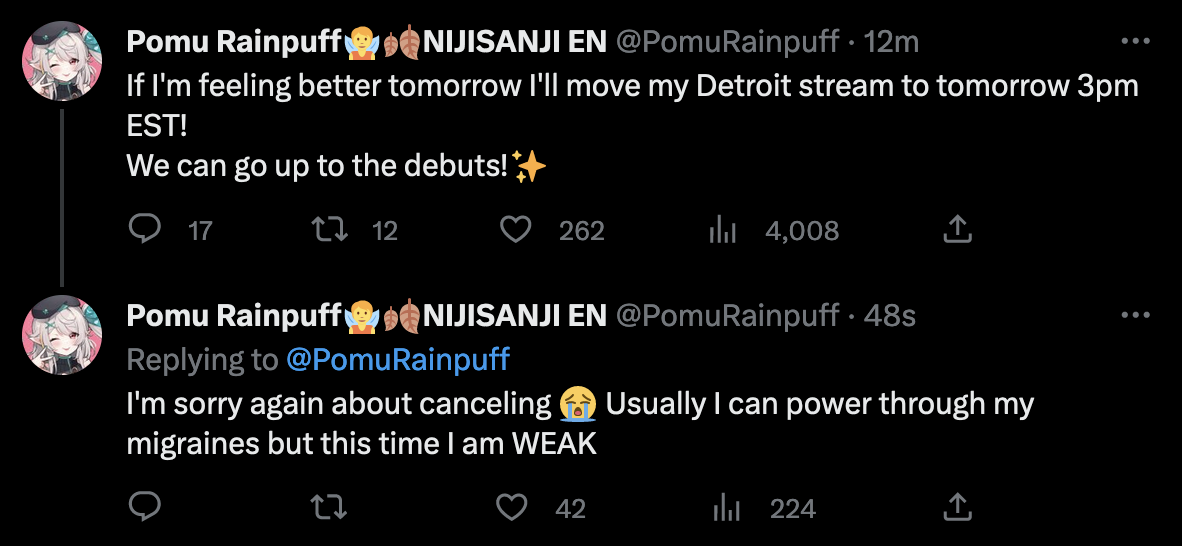
Task: Open the @PomuRainpuff link after Replying to
Action: tap(398, 359)
